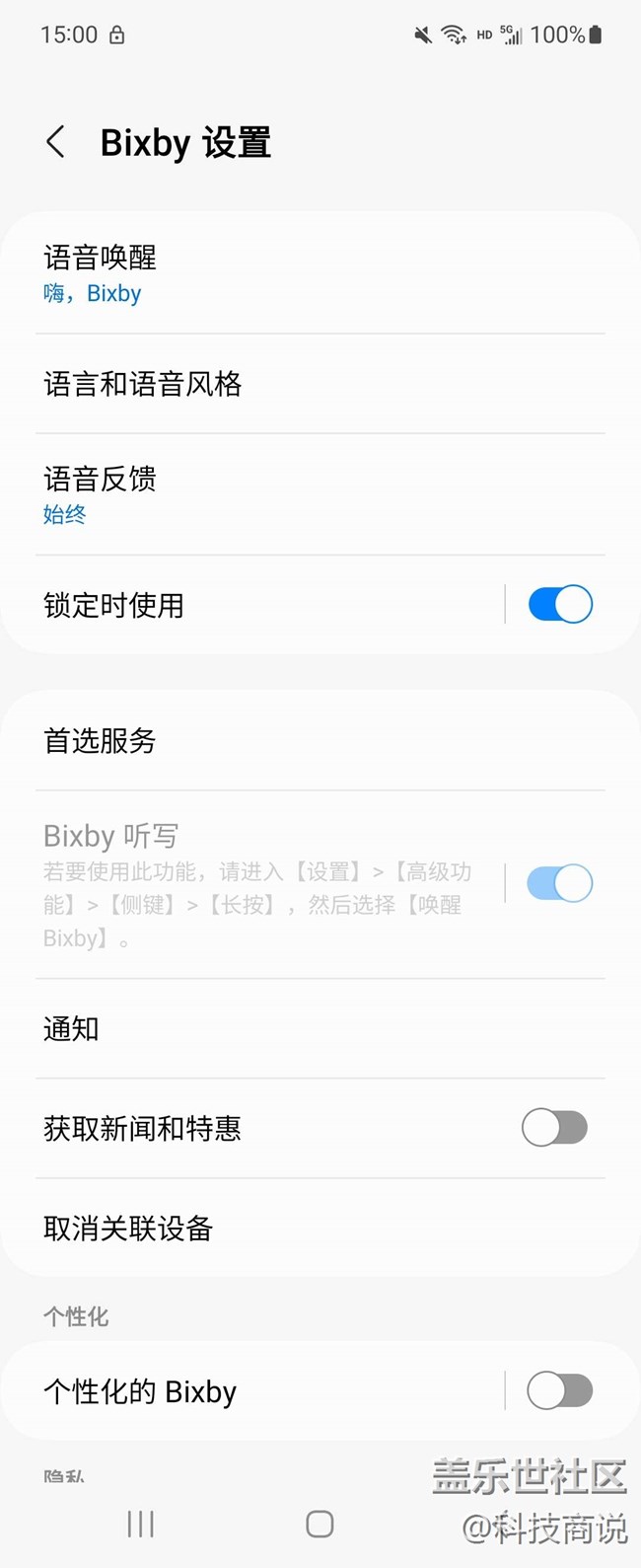The image size is (641, 1568).
Task: Go to the home screen
Action: pyautogui.click(x=320, y=1525)
